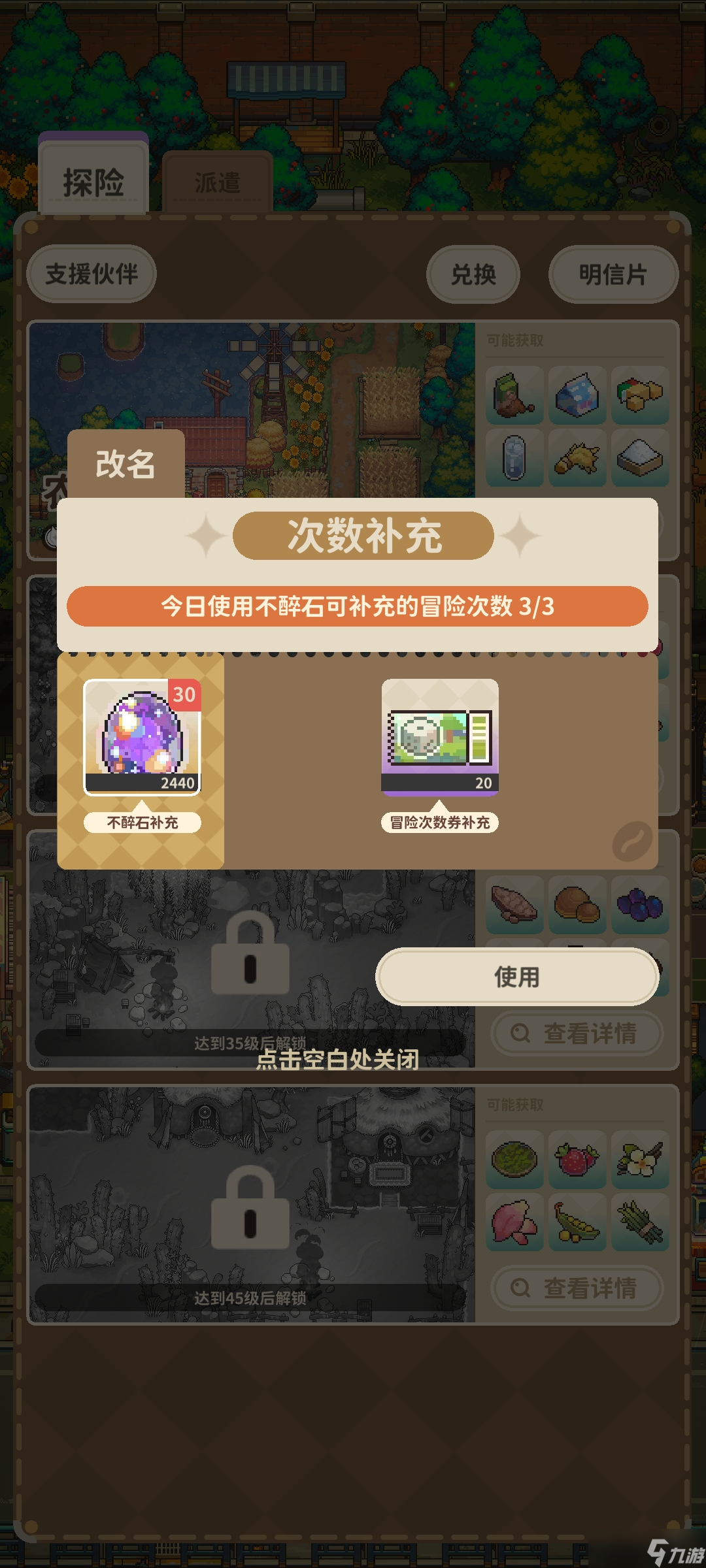View details of the level 45 area
706x1568 pixels.
[x=577, y=1288]
